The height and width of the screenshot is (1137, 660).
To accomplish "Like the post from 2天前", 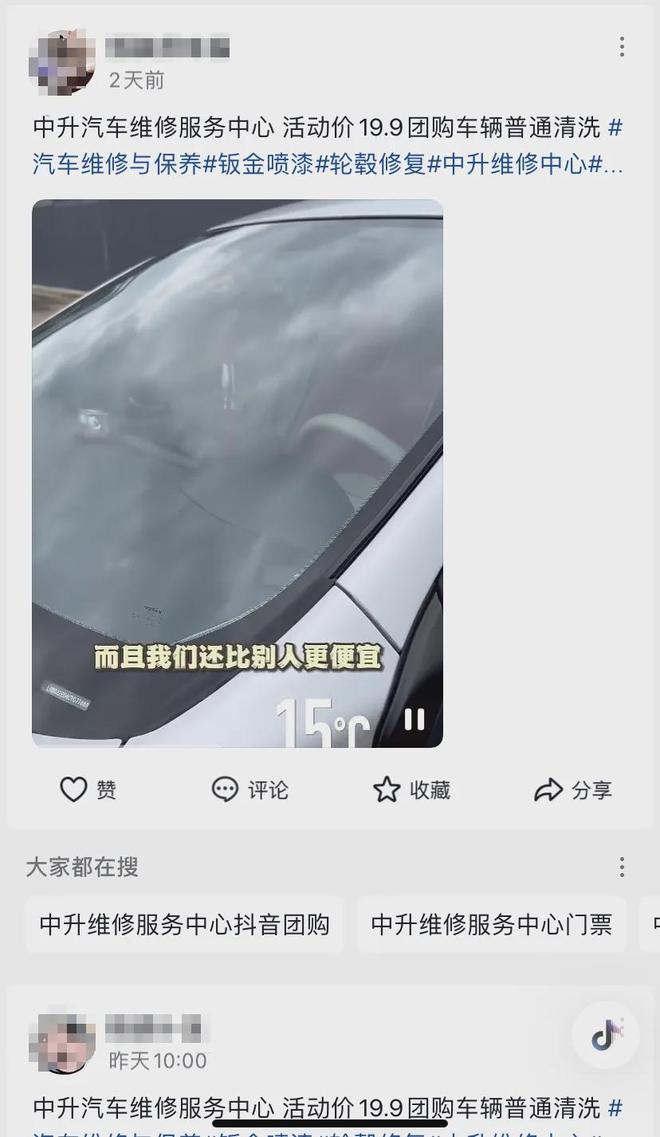I will (x=88, y=790).
